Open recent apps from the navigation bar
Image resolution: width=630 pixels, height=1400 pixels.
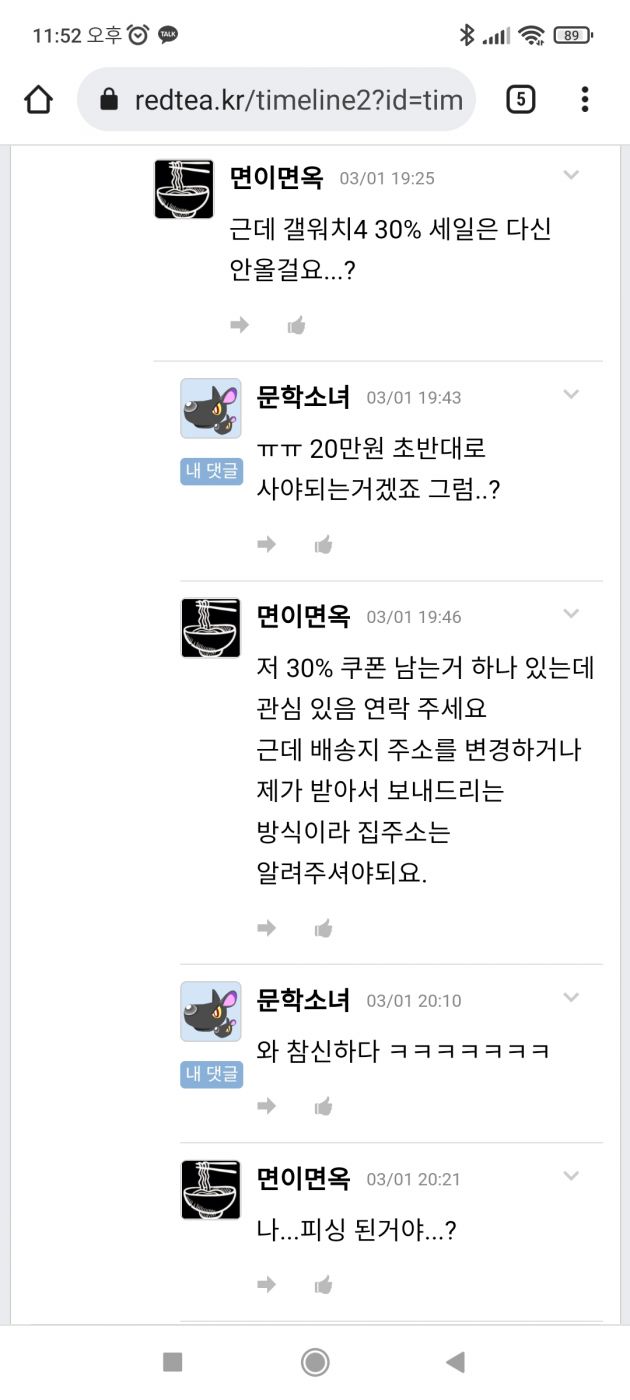click(x=172, y=1362)
